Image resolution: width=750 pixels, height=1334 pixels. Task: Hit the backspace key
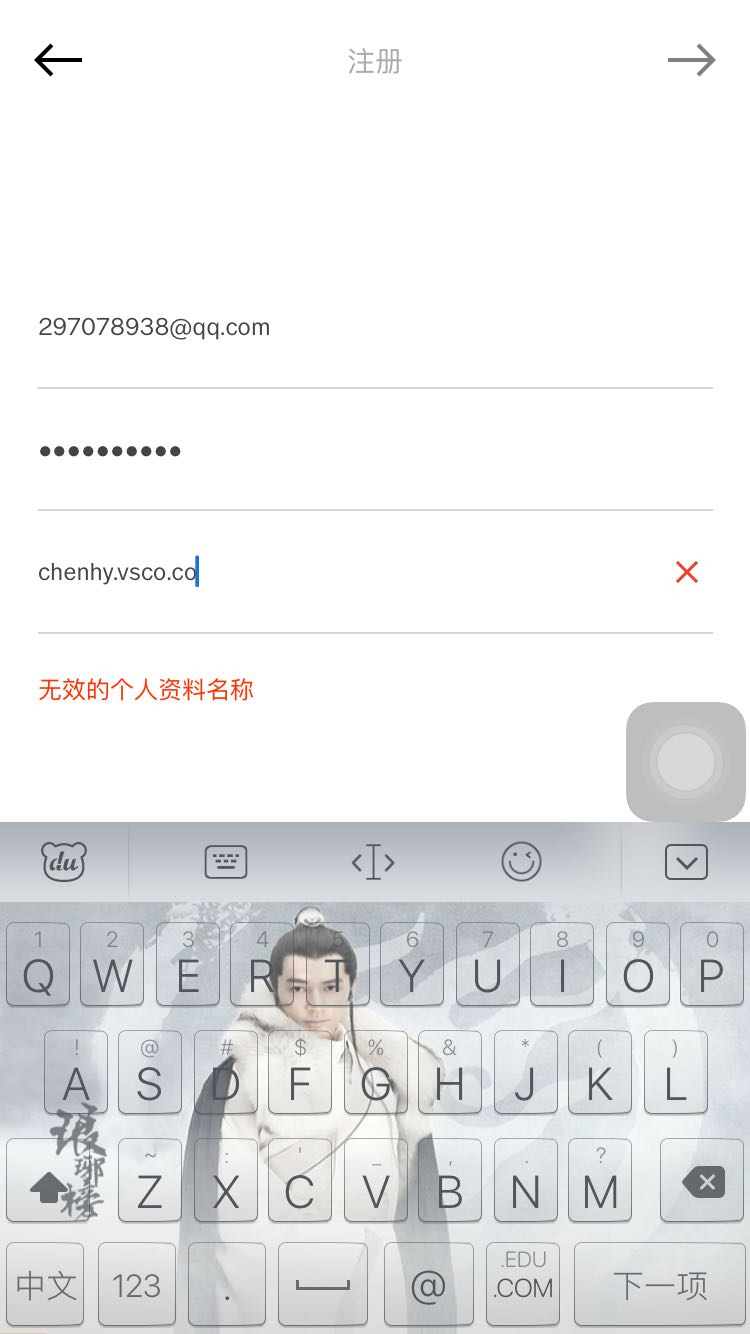702,1180
